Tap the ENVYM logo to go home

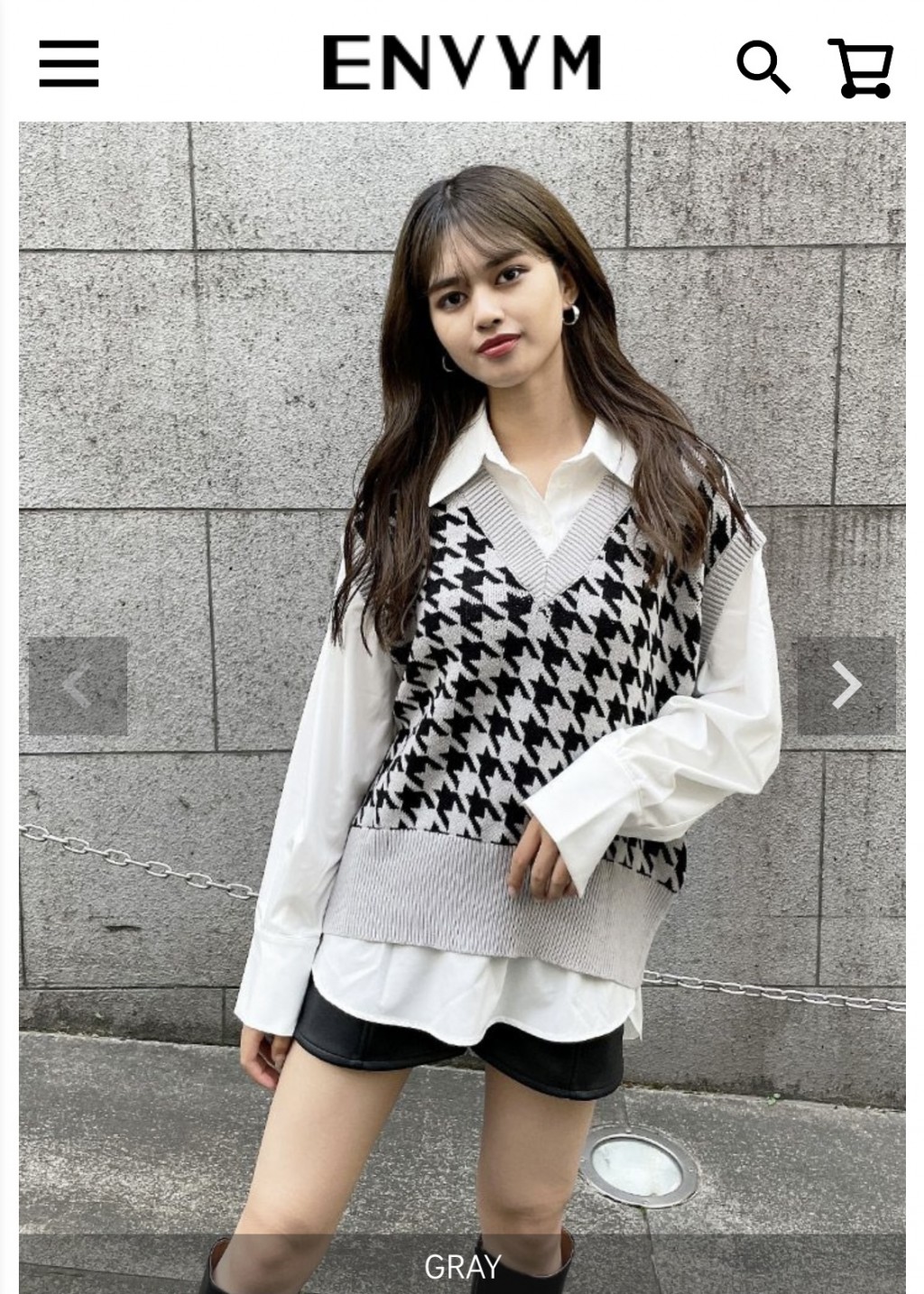click(x=461, y=63)
